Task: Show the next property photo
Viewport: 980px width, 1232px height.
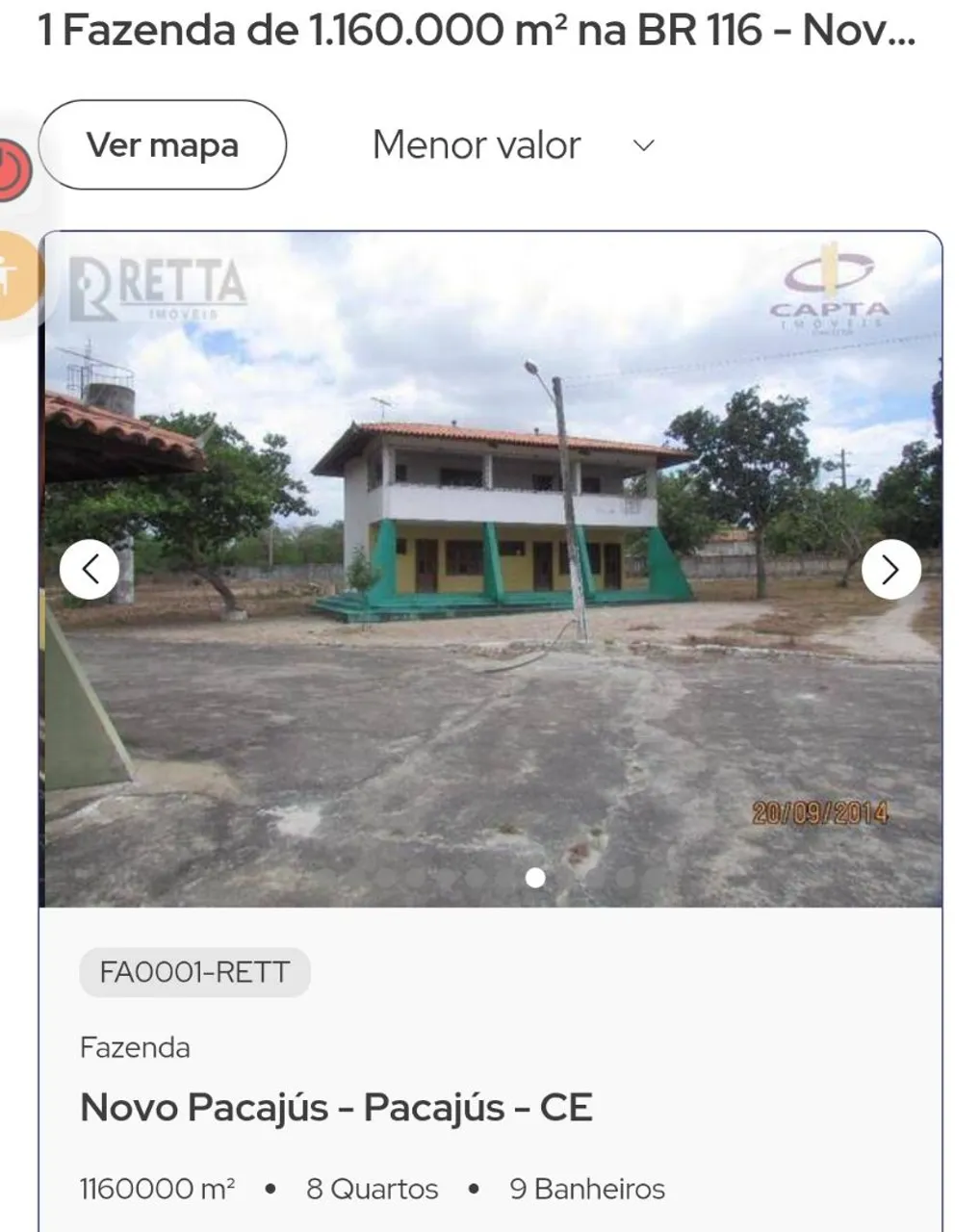Action: pyautogui.click(x=890, y=570)
